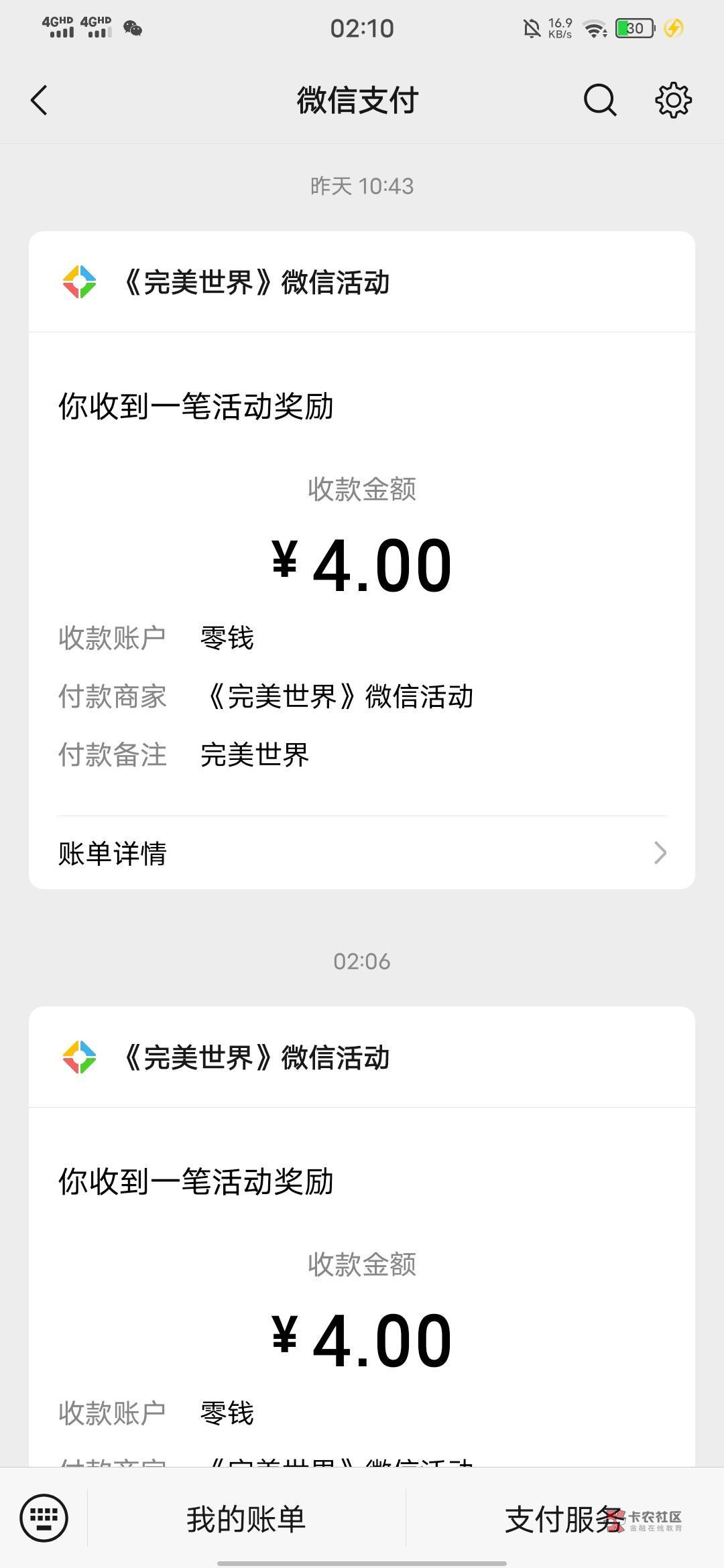Go back from 微信支付 screen
This screenshot has height=1568, width=724.
pyautogui.click(x=40, y=101)
